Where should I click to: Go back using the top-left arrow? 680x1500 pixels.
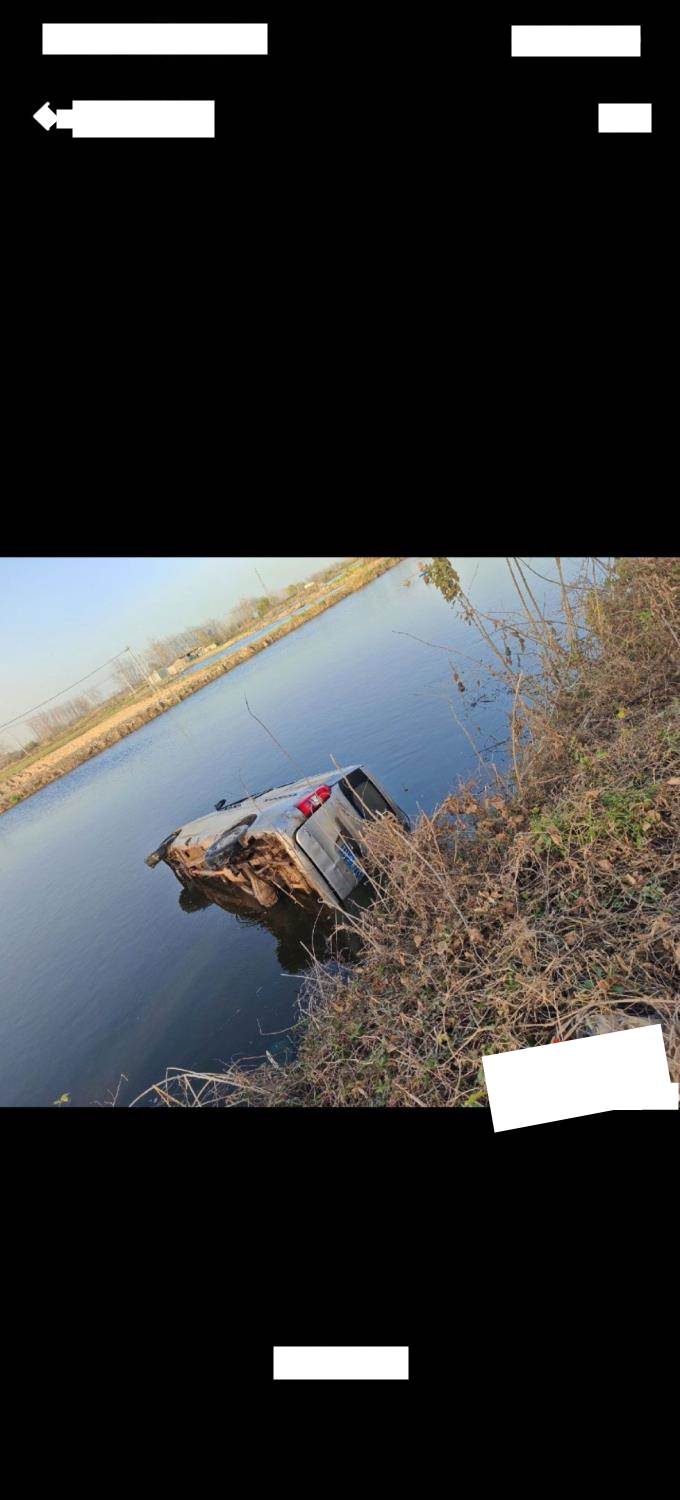[46, 117]
